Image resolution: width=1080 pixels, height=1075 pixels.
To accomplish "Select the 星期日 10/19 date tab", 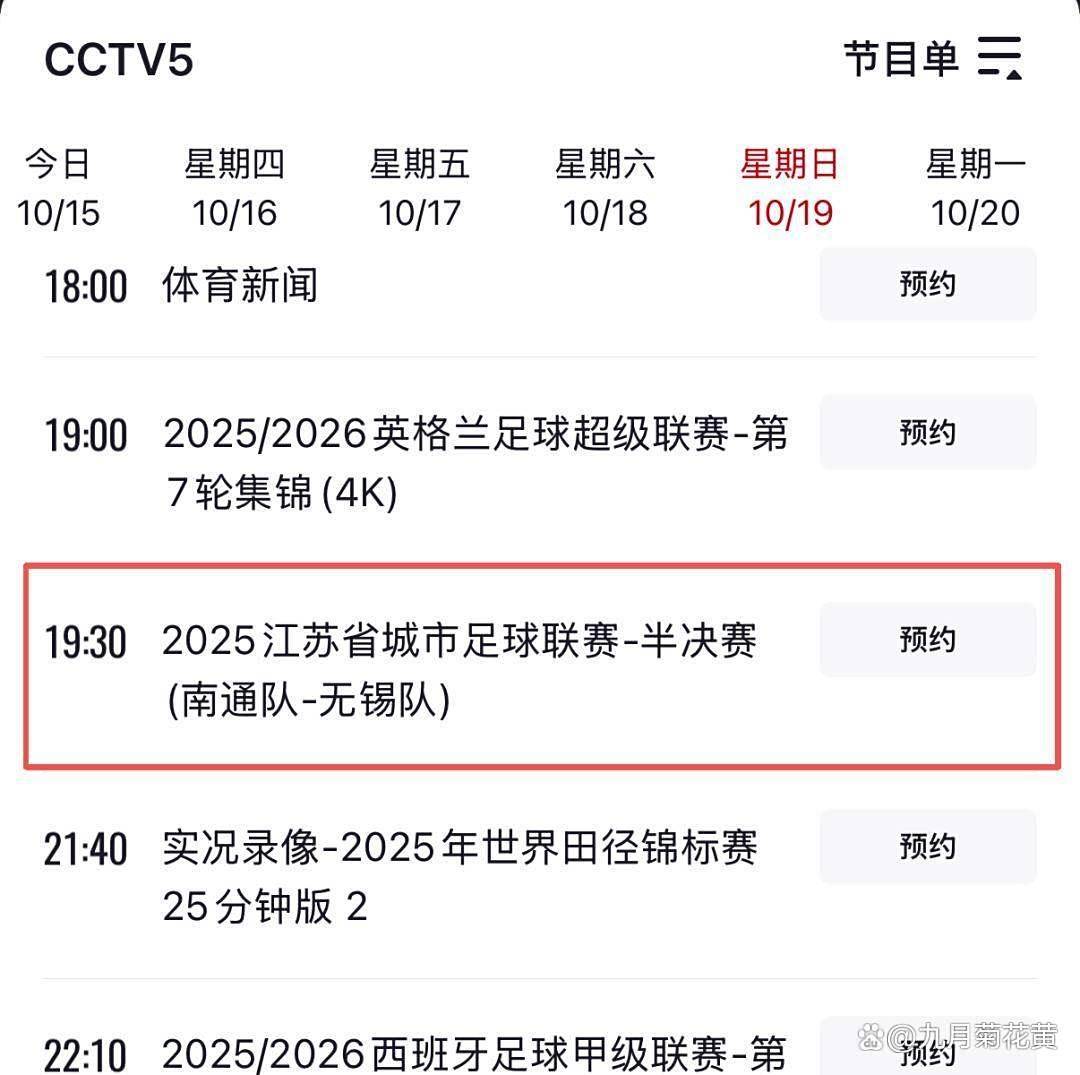I will point(789,188).
